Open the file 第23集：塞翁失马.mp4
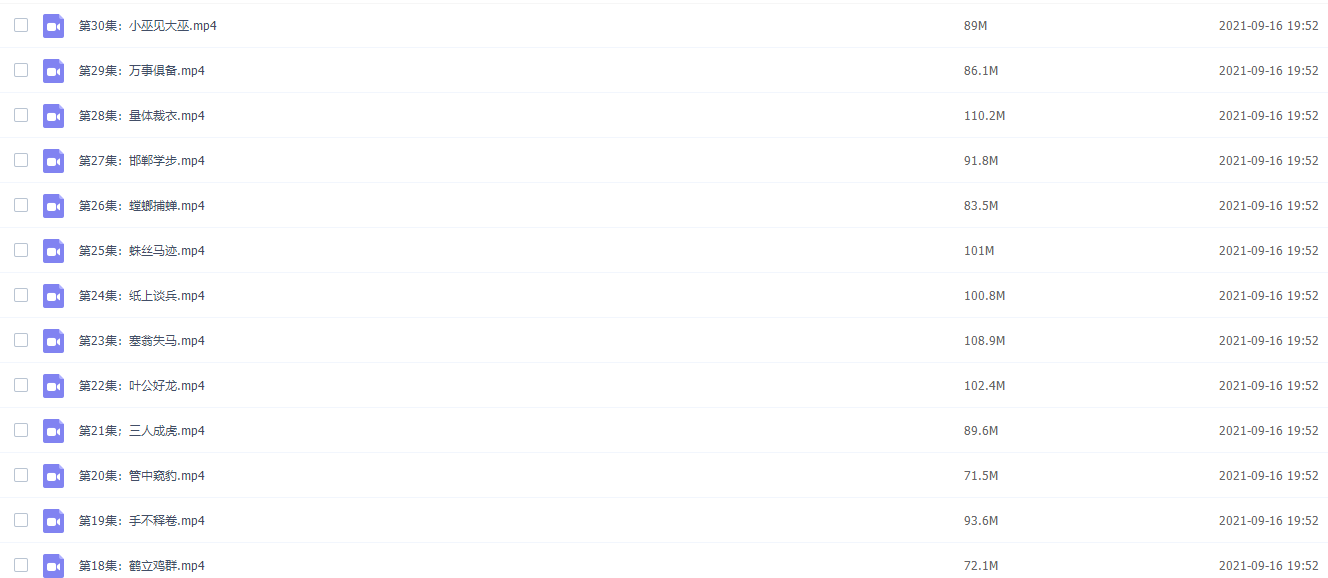The width and height of the screenshot is (1328, 578). click(x=141, y=341)
